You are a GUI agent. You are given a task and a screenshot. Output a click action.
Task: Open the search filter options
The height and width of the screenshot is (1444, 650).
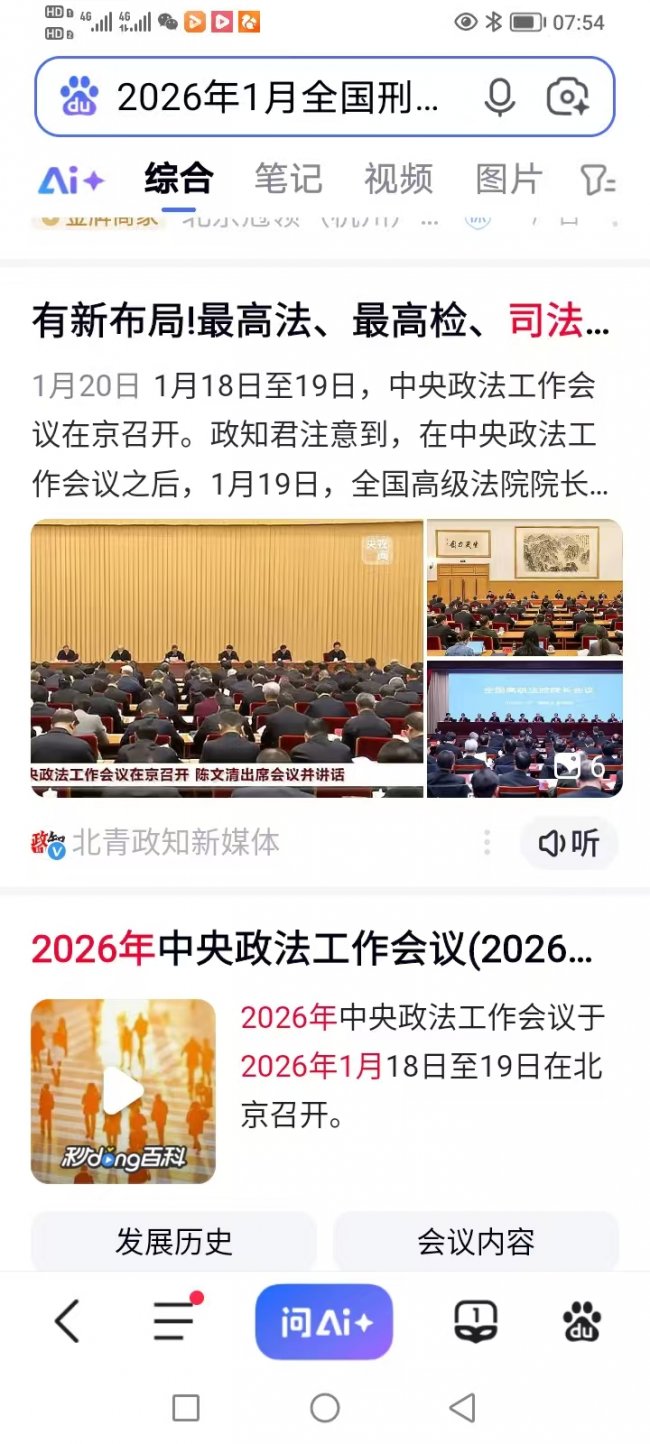598,180
